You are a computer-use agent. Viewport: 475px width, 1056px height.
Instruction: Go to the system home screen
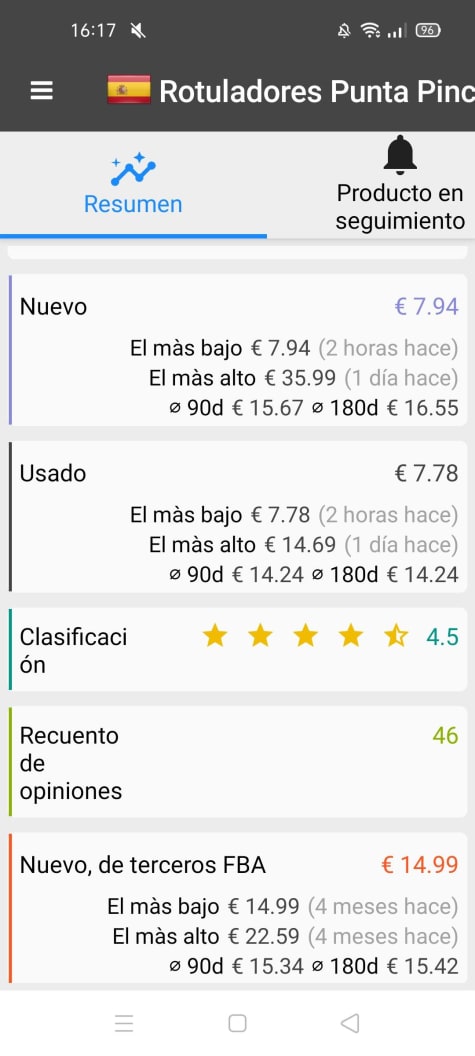(x=237, y=1023)
